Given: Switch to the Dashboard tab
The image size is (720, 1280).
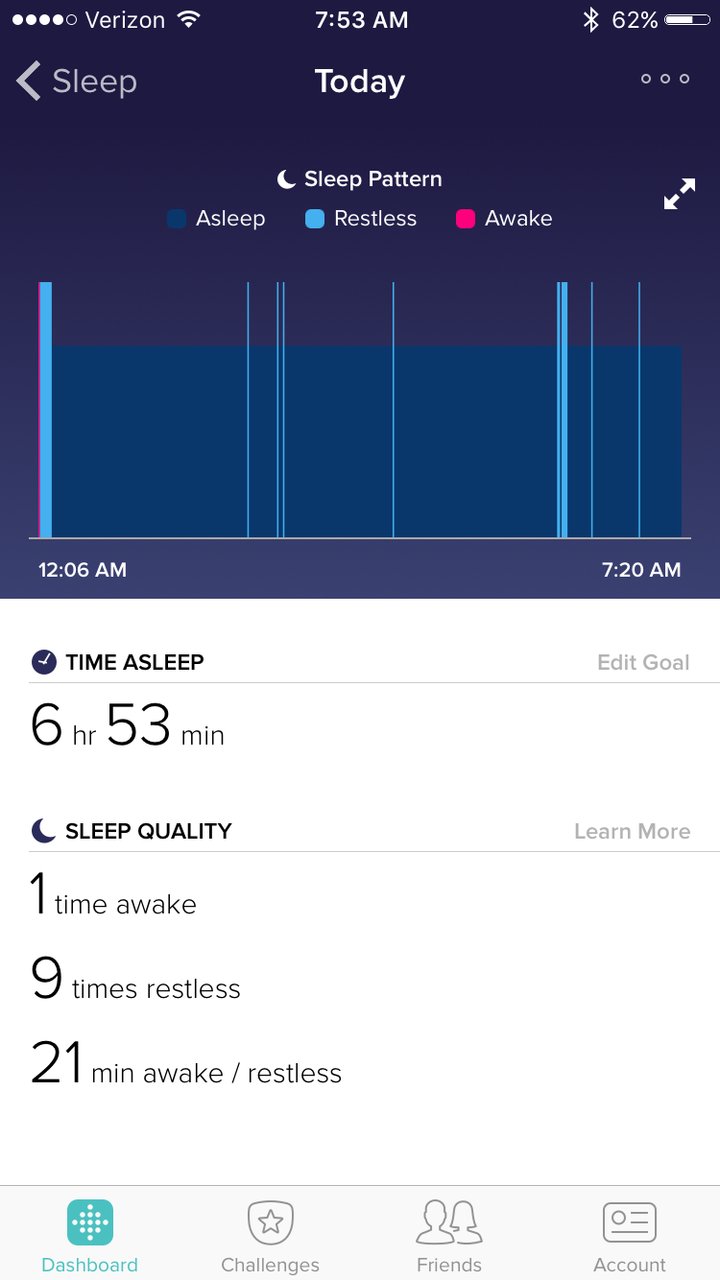Looking at the screenshot, I should pyautogui.click(x=90, y=1236).
